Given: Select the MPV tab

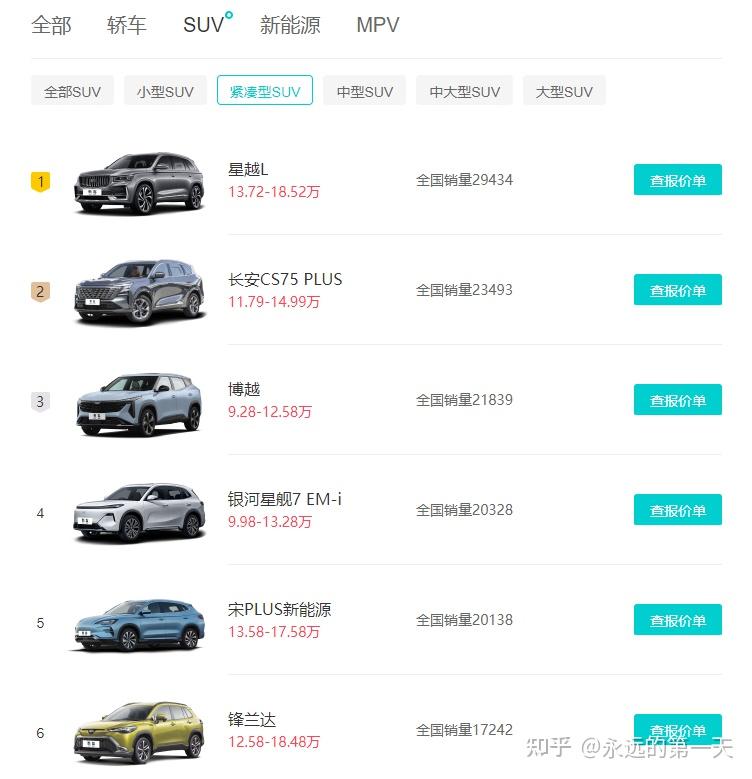Looking at the screenshot, I should pyautogui.click(x=377, y=25).
